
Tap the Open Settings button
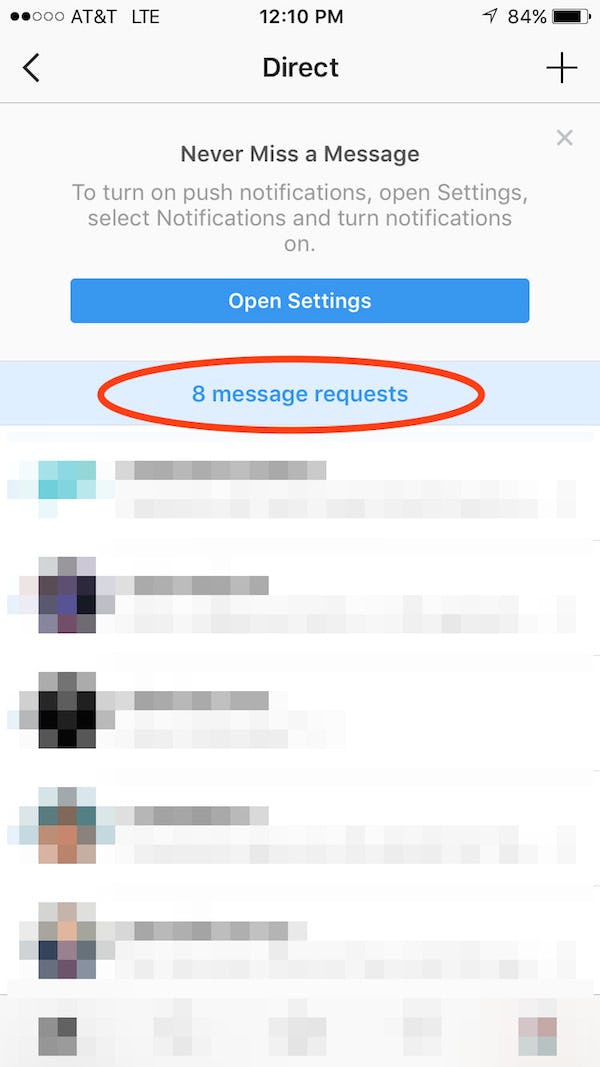(299, 301)
